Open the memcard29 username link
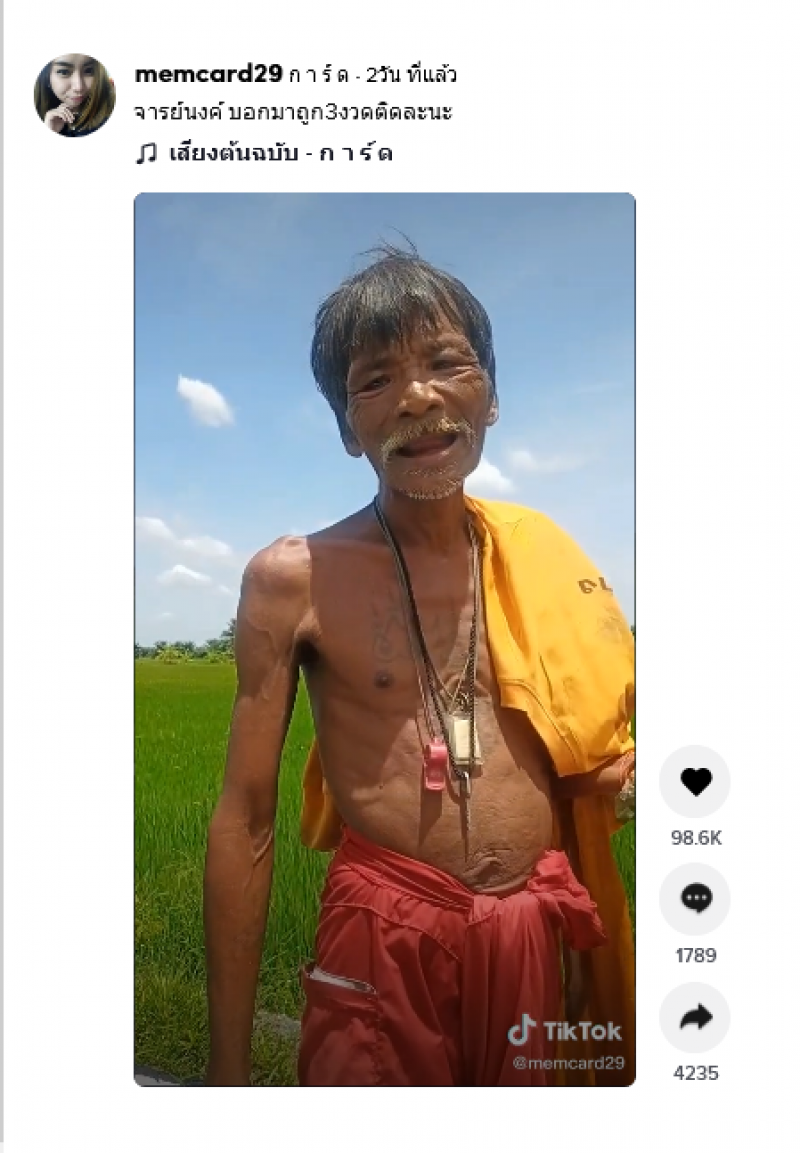Image resolution: width=800 pixels, height=1153 pixels. (208, 75)
